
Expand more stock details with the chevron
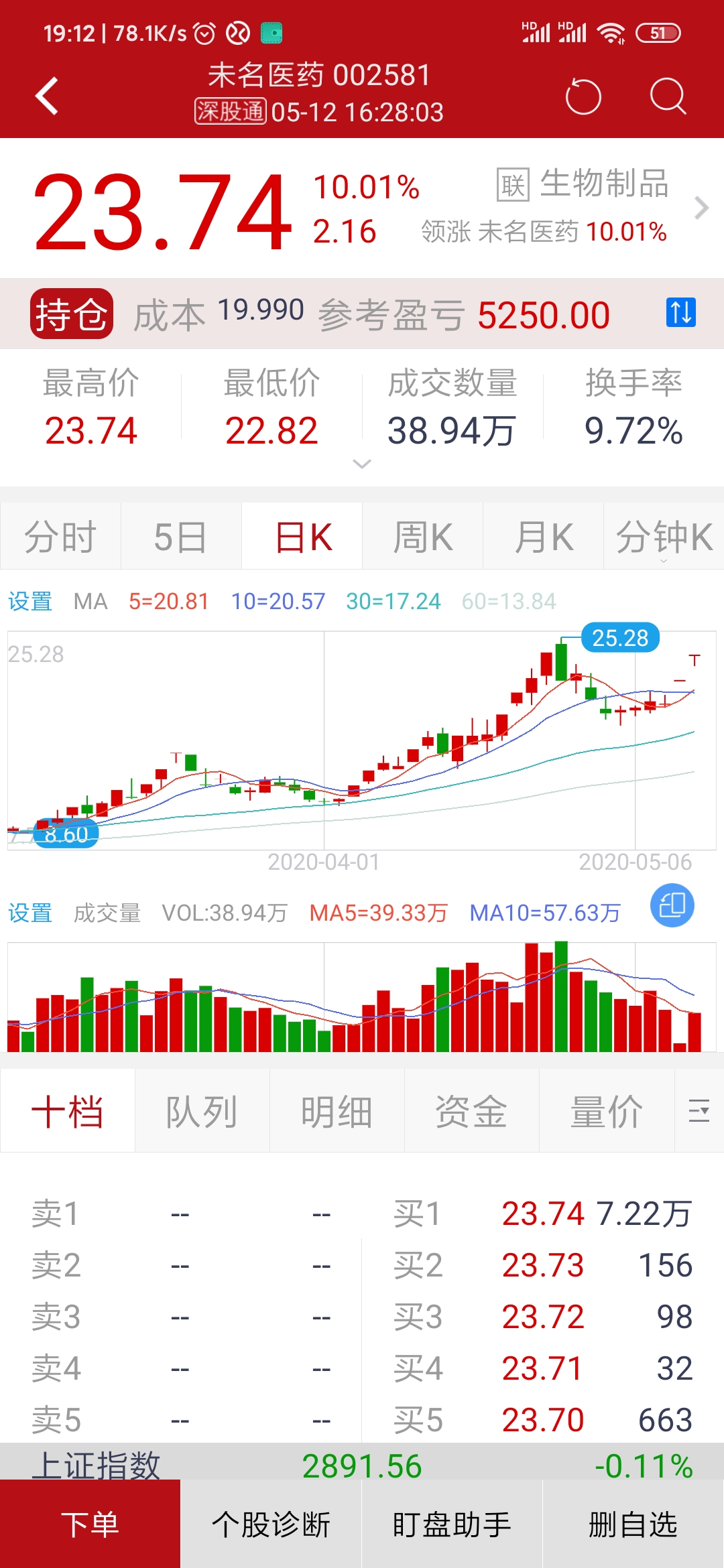click(x=362, y=464)
